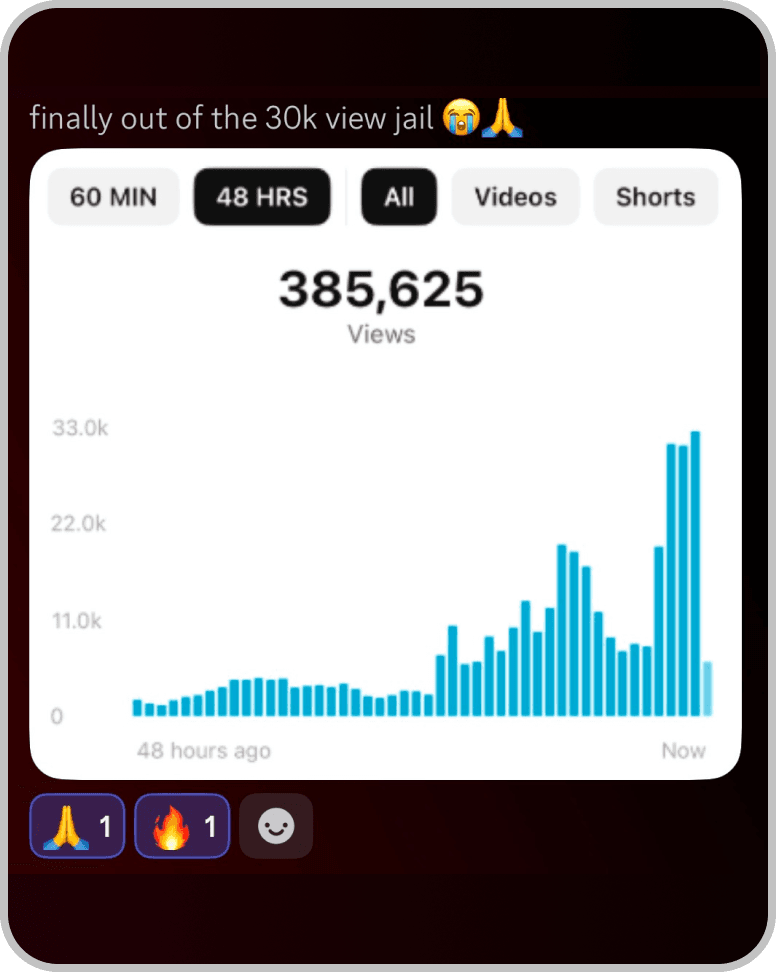Click the 385,625 views total
Viewport: 776px width, 972px height.
coord(381,290)
